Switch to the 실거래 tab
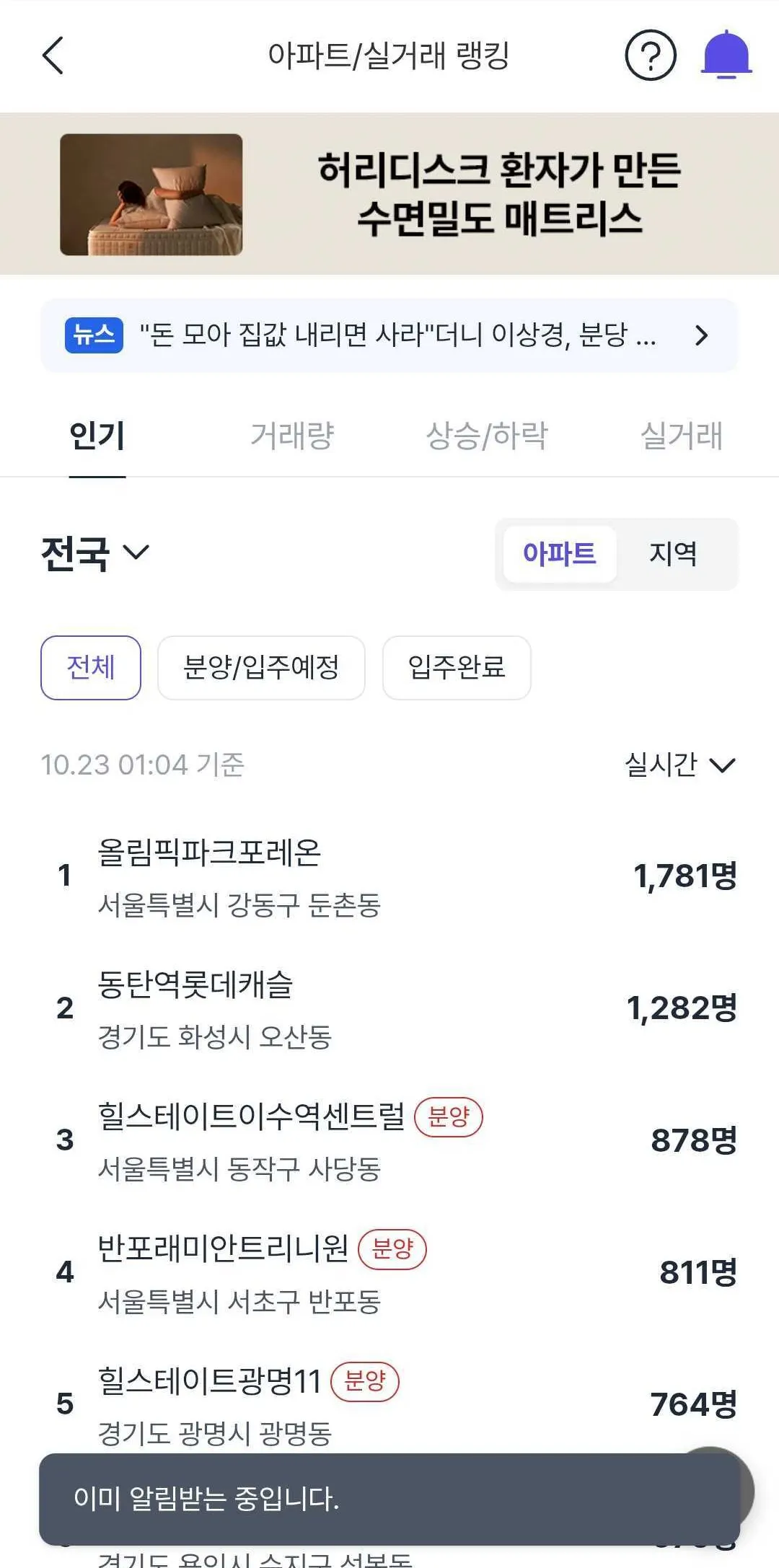 point(681,436)
